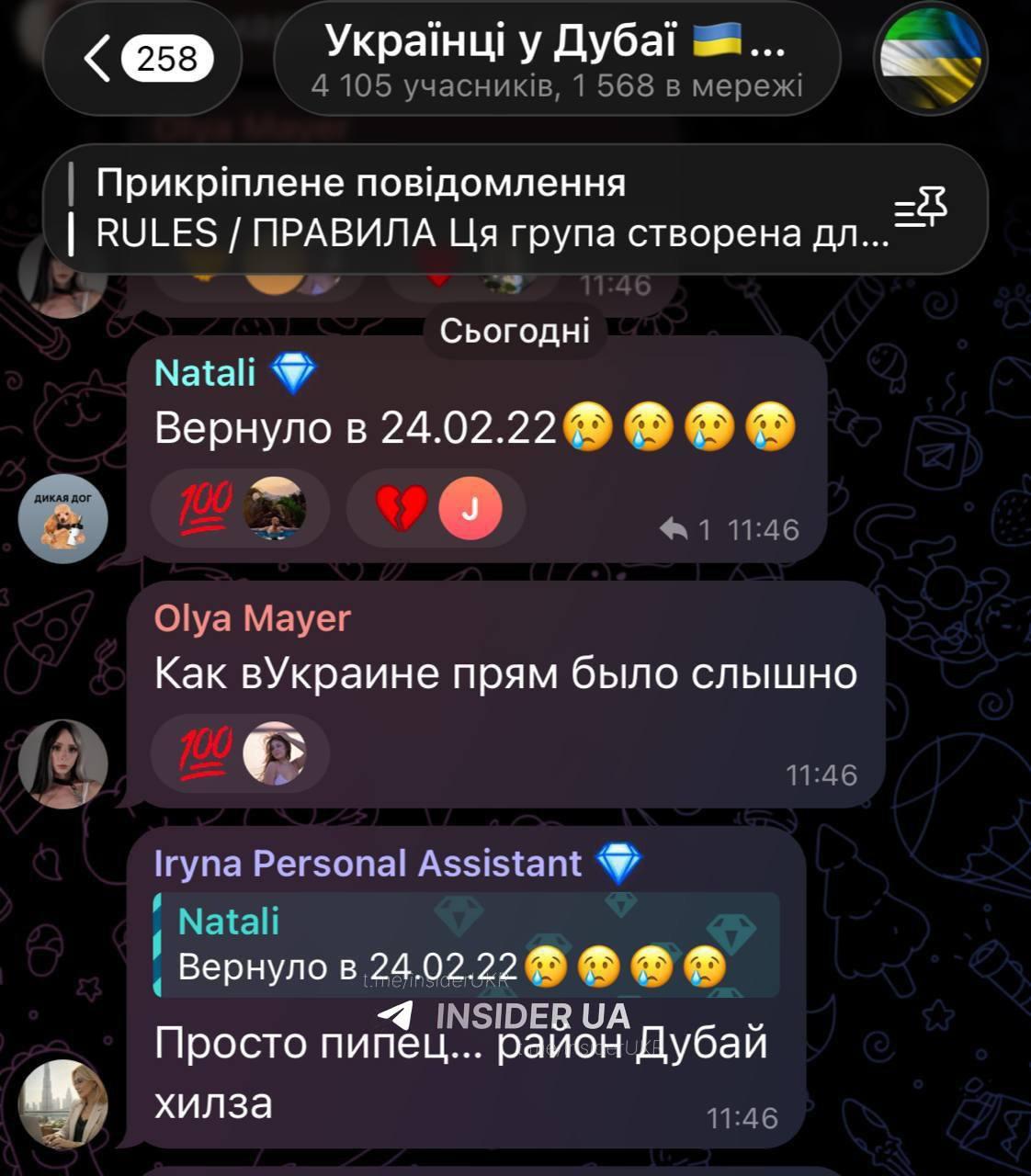Viewport: 1031px width, 1176px height.
Task: Tap the 100 reaction under Olya Mayer's message
Action: tap(240, 752)
